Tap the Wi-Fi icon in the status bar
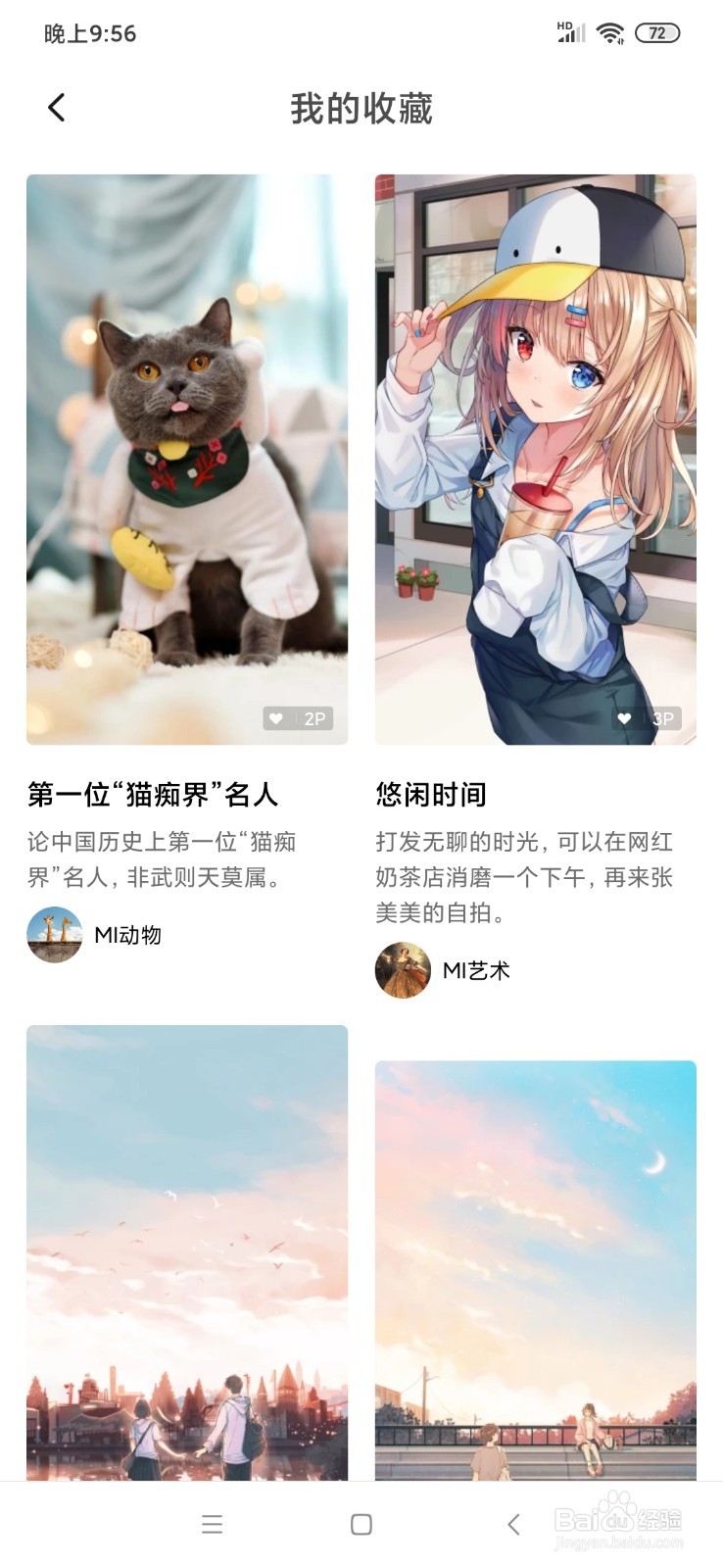This screenshot has height=1568, width=723. (x=610, y=32)
